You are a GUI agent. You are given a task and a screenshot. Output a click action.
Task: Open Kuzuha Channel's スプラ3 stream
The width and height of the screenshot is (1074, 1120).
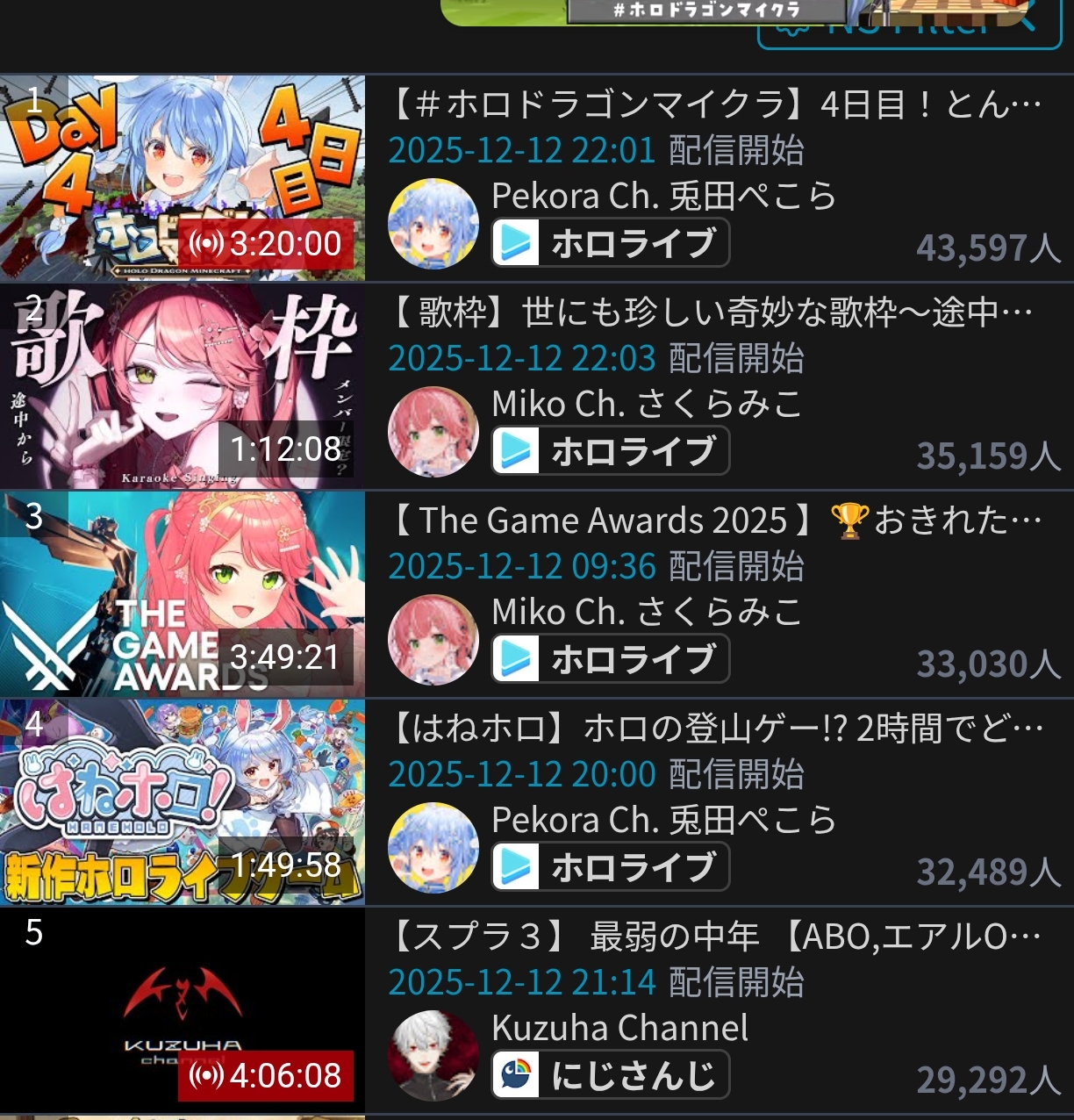click(x=183, y=1010)
